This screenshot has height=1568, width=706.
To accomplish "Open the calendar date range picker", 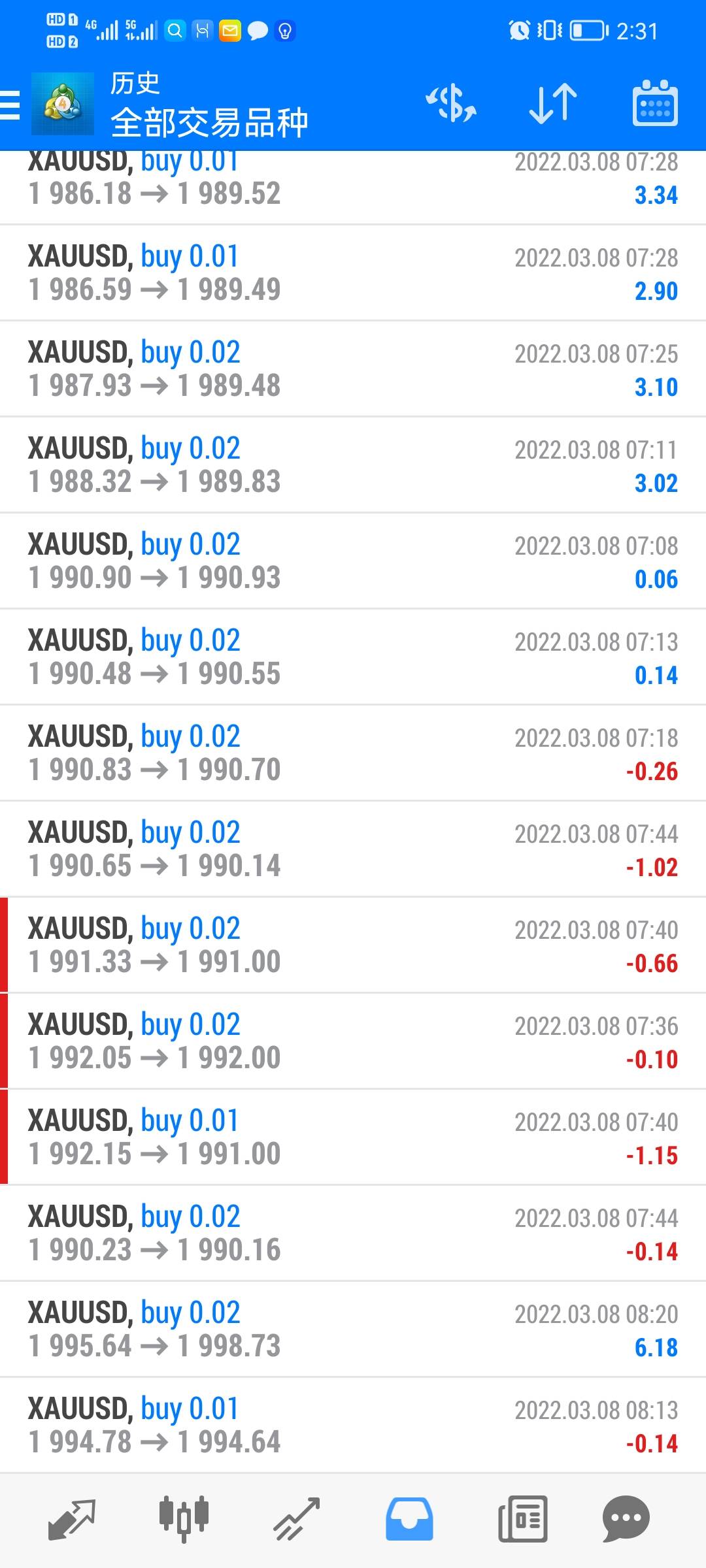I will click(655, 103).
